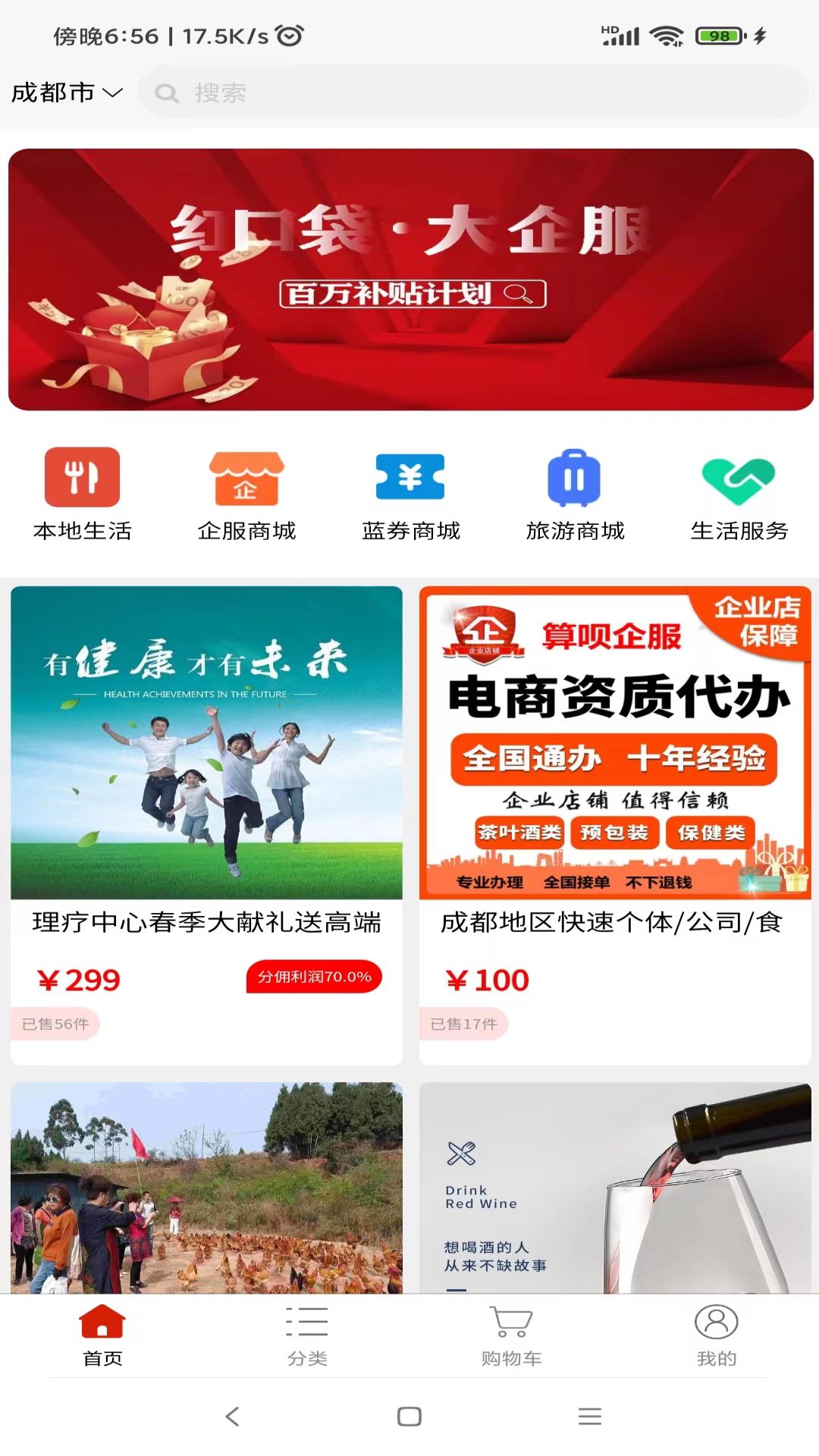Viewport: 819px width, 1456px height.
Task: Open the Drink Red Wine product
Action: click(x=615, y=1188)
